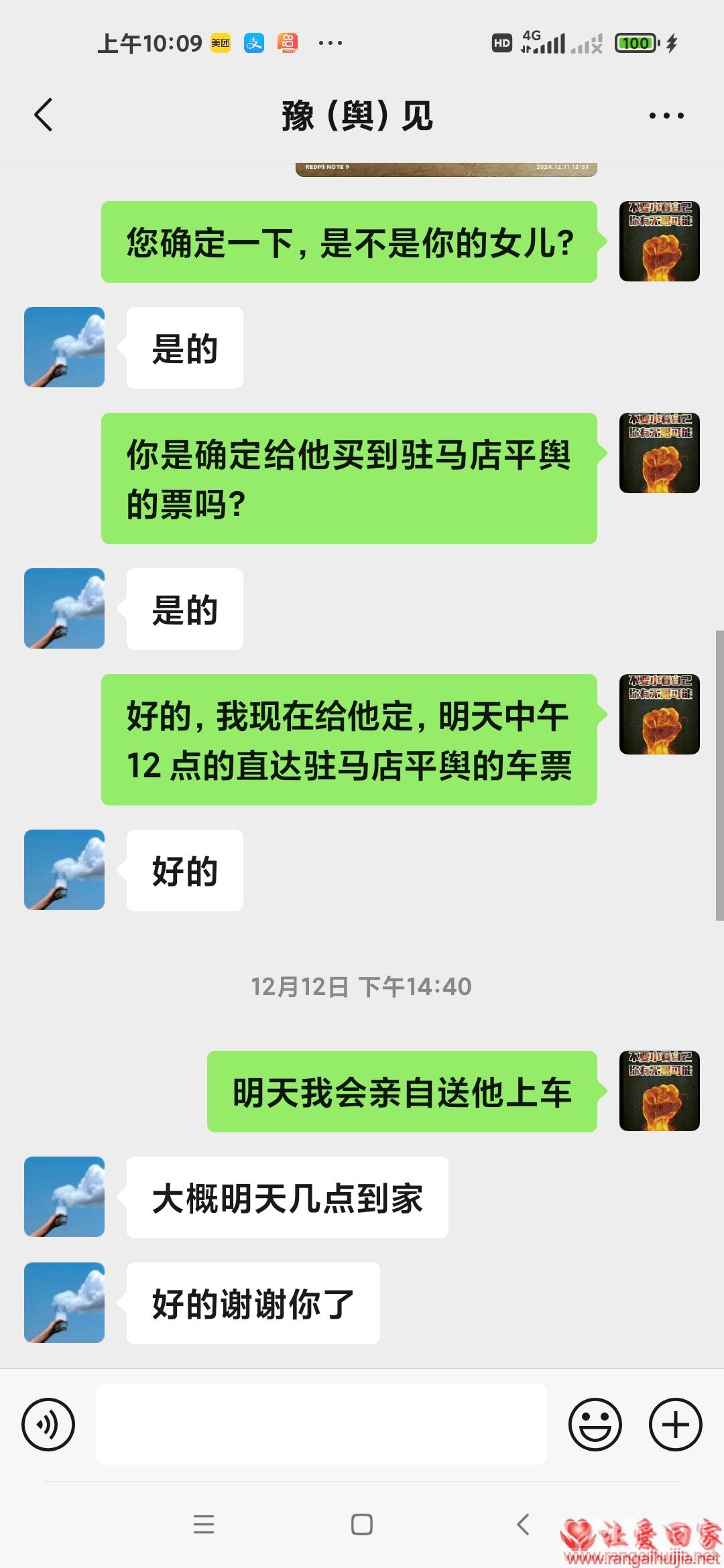Screen dimensions: 724x1568
Task: Switch to voice message input
Action: [x=48, y=1424]
